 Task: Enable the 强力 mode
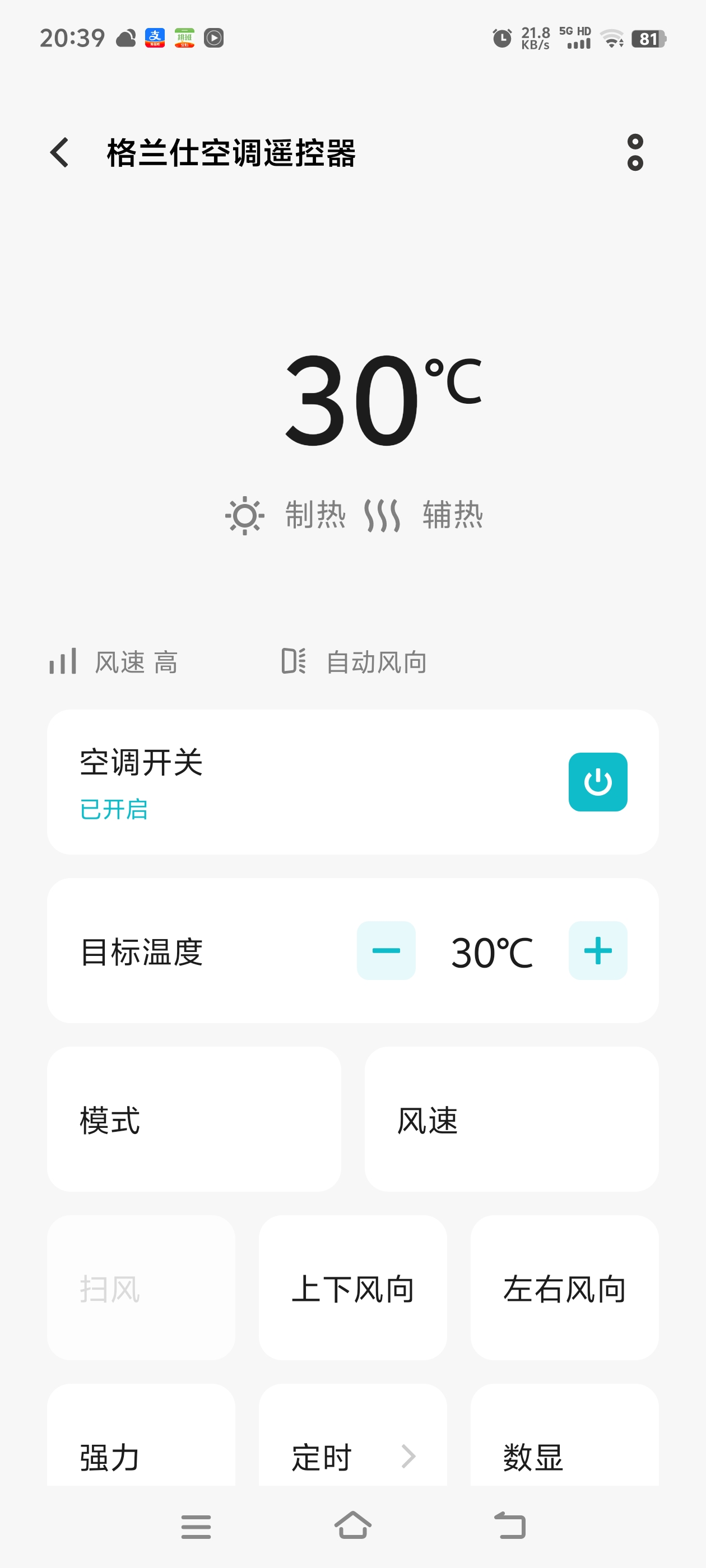click(141, 1435)
